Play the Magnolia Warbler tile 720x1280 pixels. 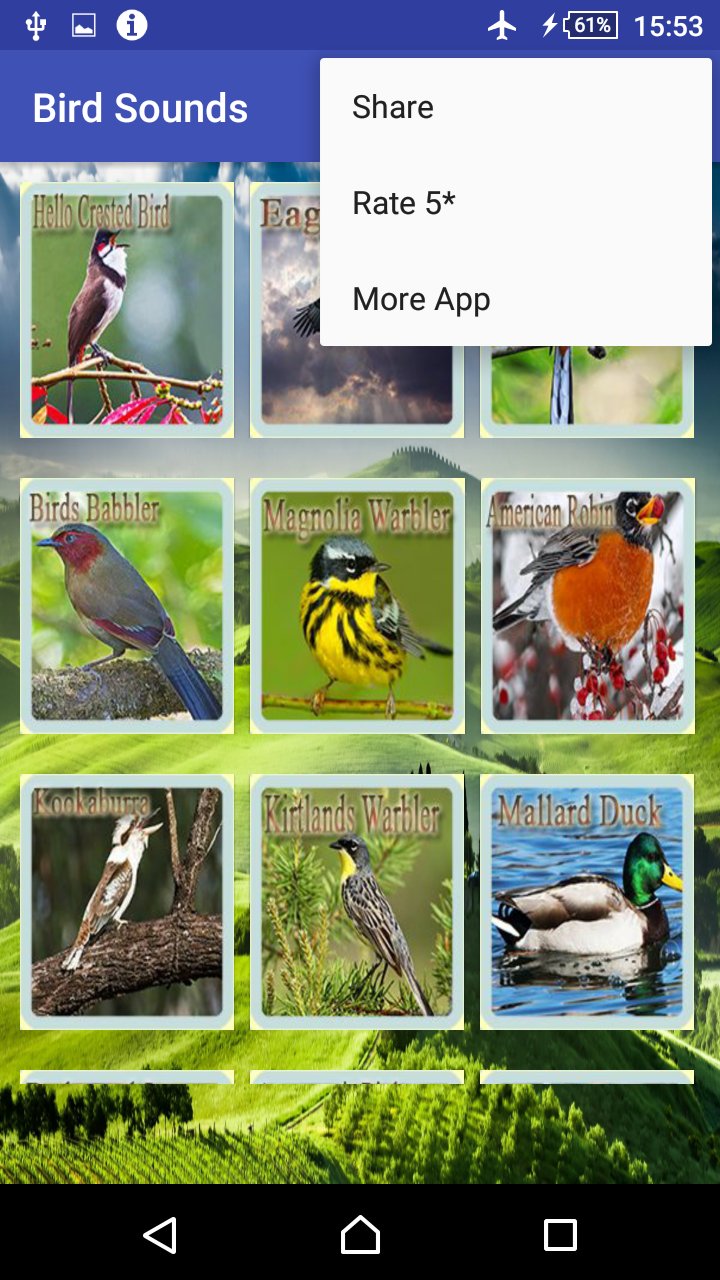[x=357, y=603]
